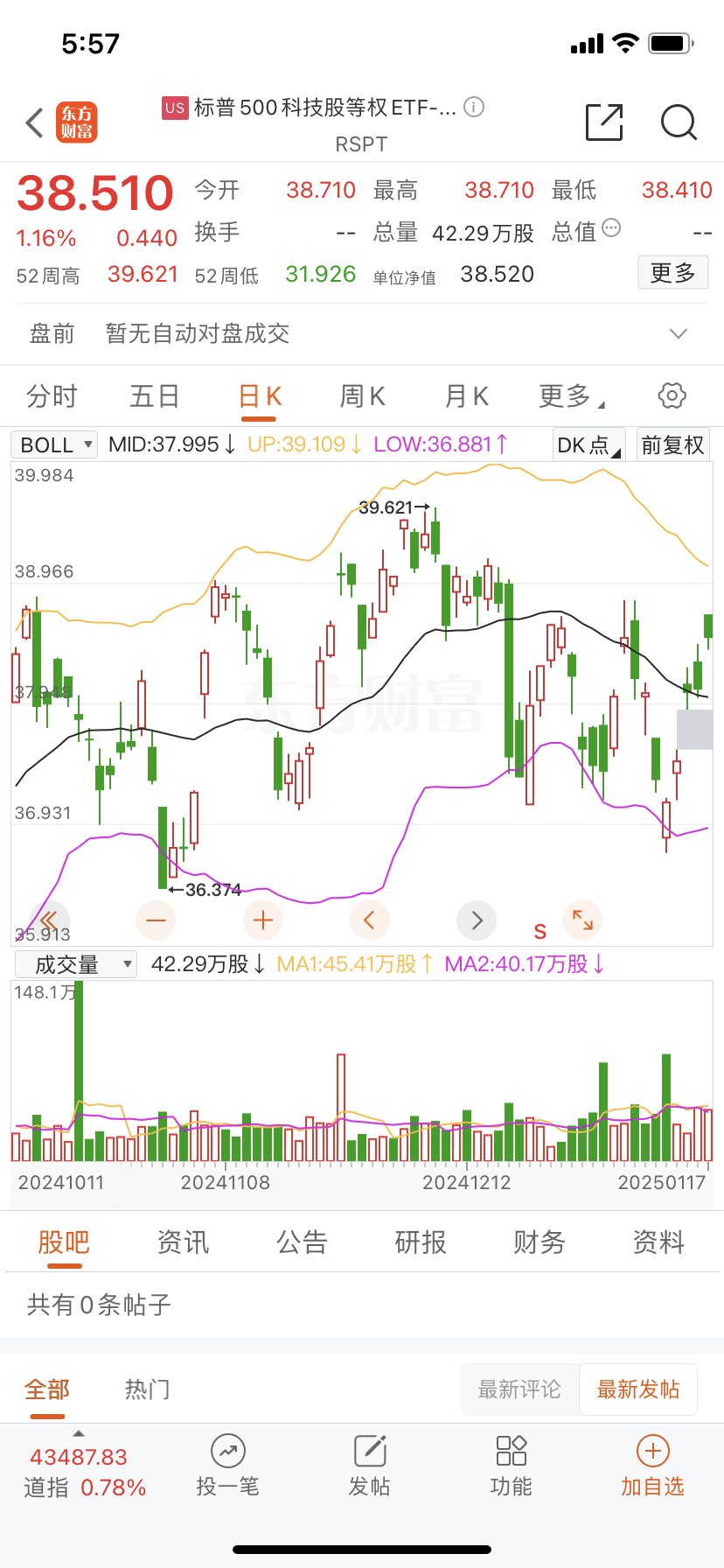Zoom out the chart with minus button

coord(157,920)
